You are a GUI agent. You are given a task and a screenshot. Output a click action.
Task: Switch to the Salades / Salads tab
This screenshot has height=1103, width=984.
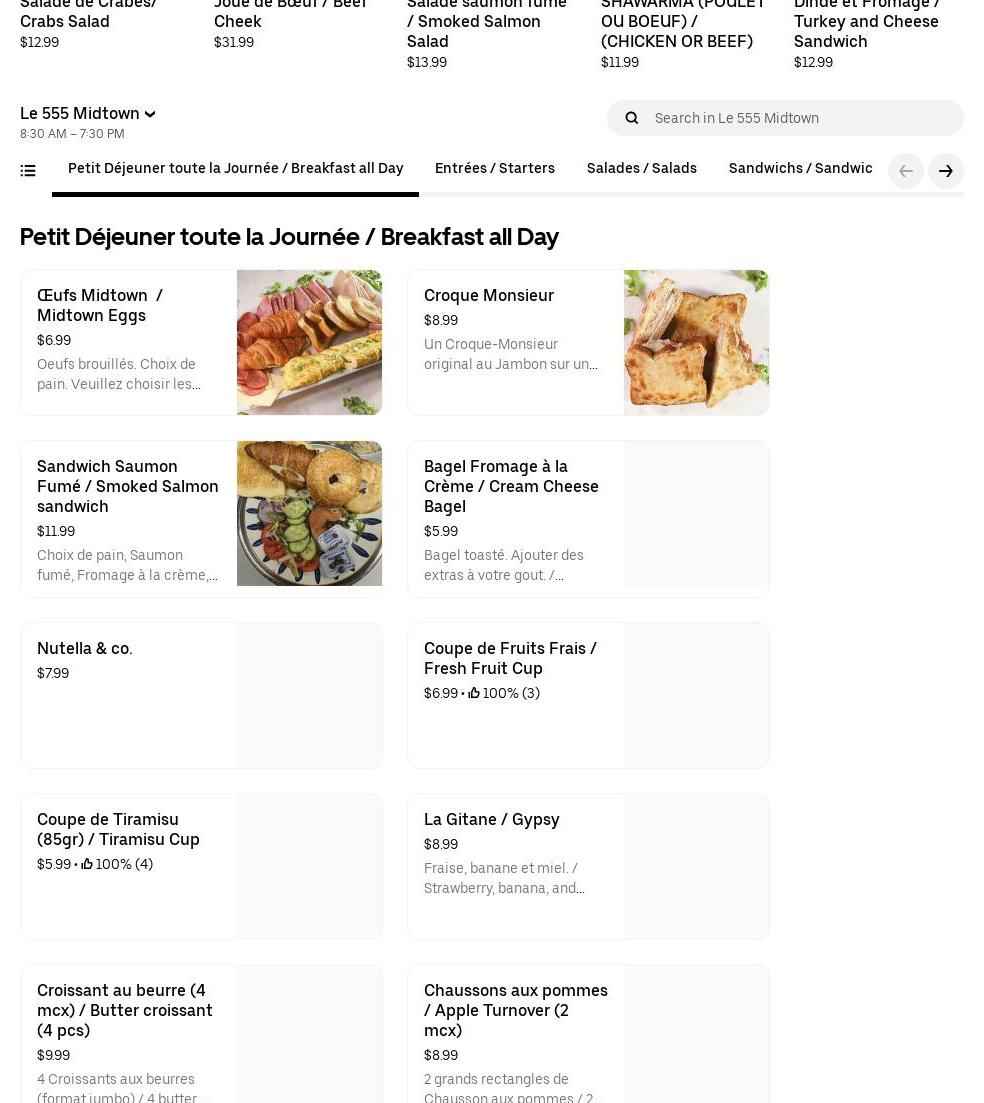pyautogui.click(x=641, y=169)
